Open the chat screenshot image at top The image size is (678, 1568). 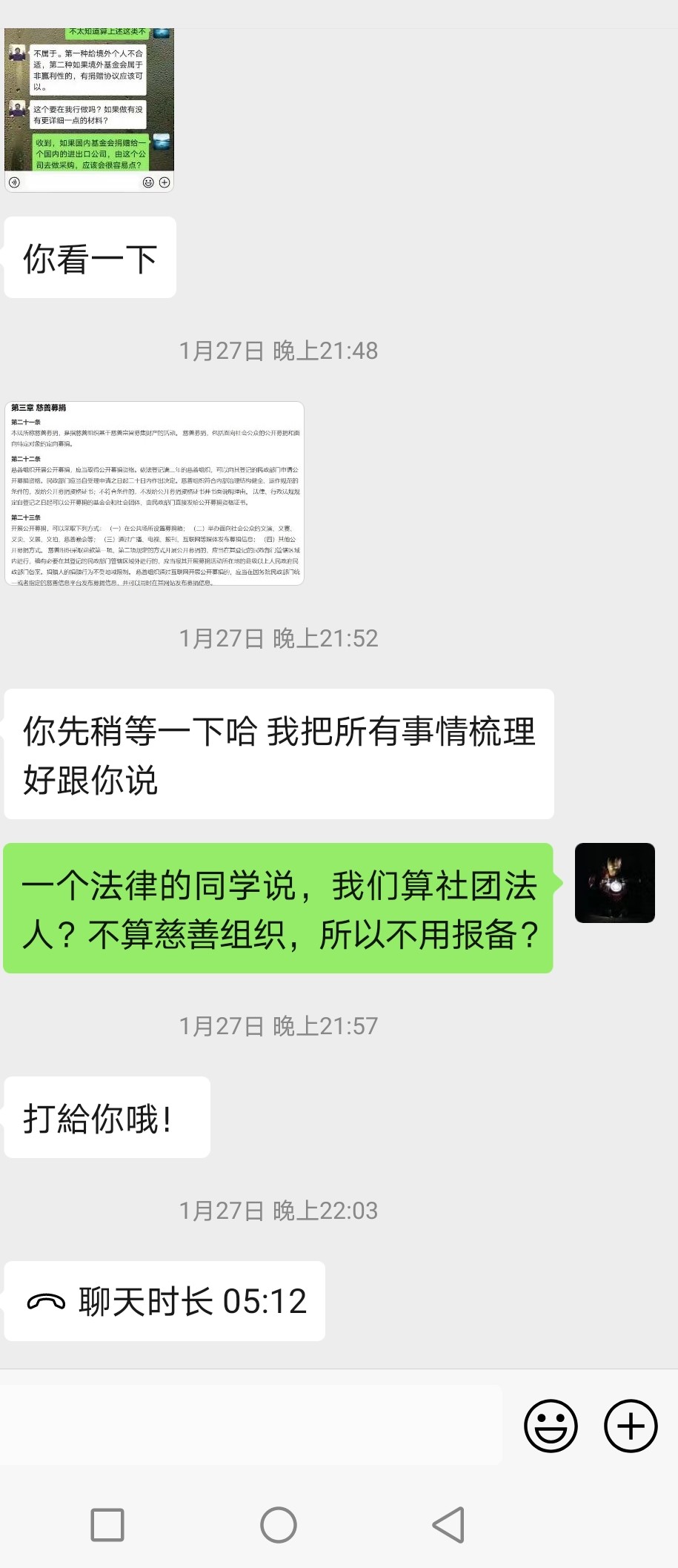(89, 110)
